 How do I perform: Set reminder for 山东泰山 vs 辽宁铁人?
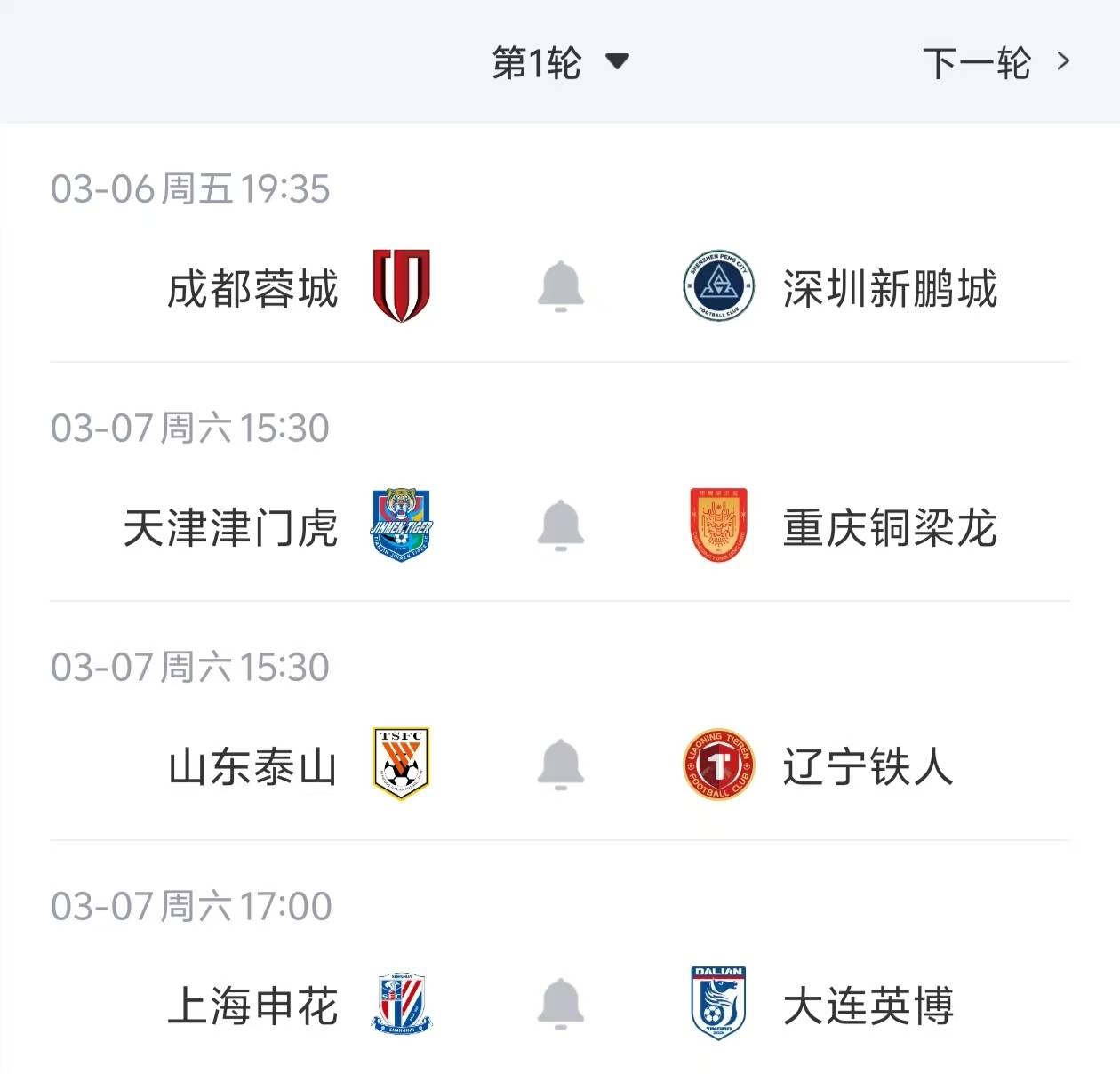click(561, 765)
